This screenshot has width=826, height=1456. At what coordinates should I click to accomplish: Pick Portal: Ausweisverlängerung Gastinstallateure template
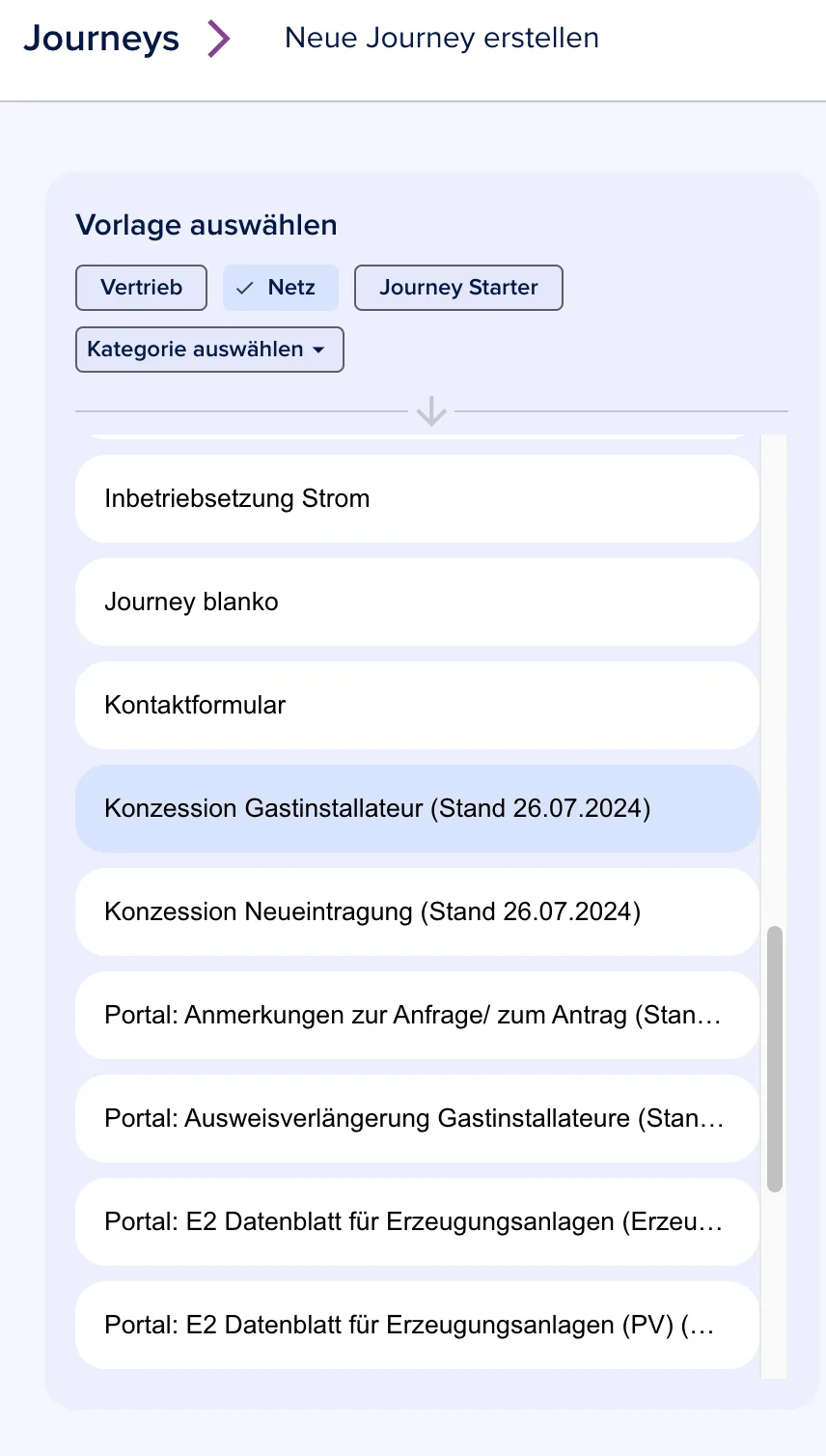click(x=417, y=1119)
